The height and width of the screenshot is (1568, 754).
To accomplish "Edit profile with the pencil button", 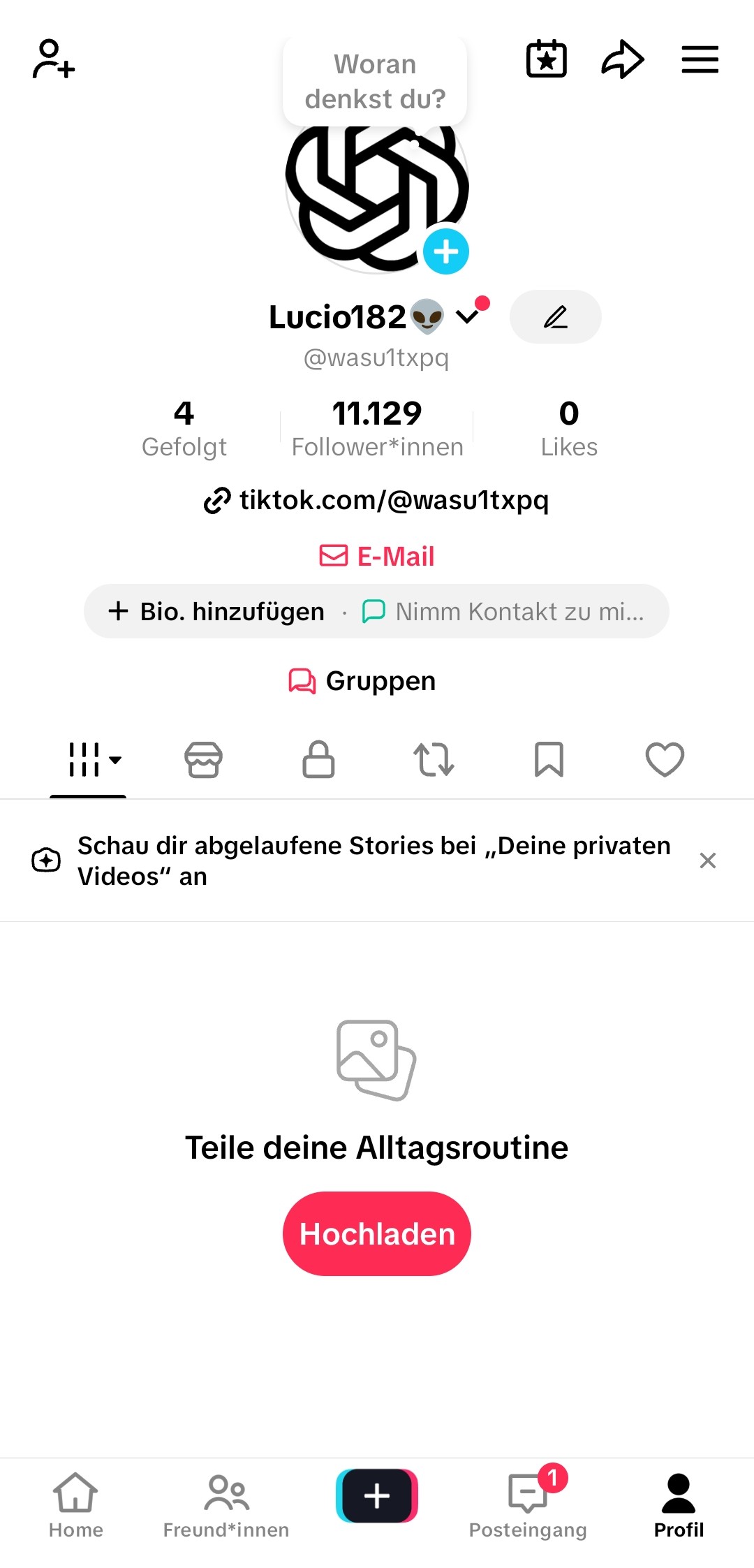I will tap(555, 317).
